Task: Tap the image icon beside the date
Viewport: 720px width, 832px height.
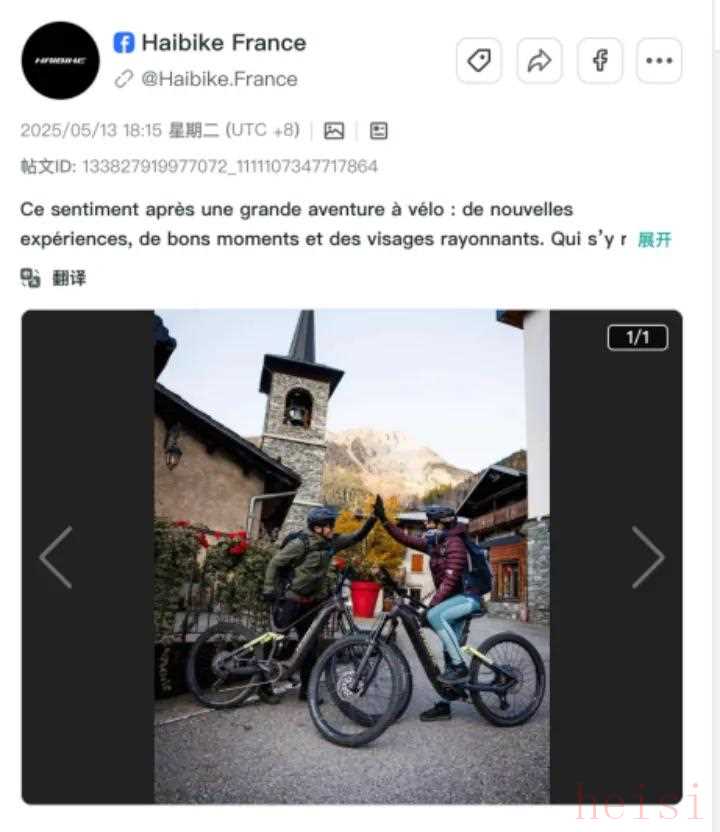Action: (x=334, y=131)
